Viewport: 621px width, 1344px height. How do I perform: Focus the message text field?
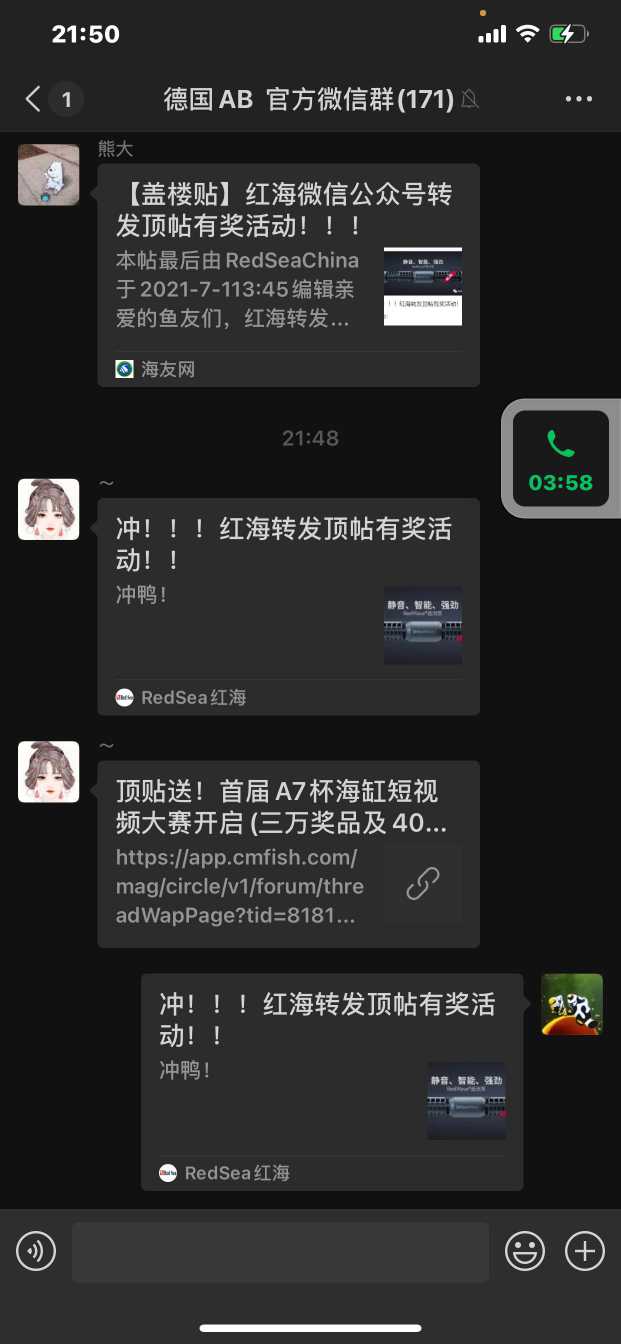coord(280,1251)
